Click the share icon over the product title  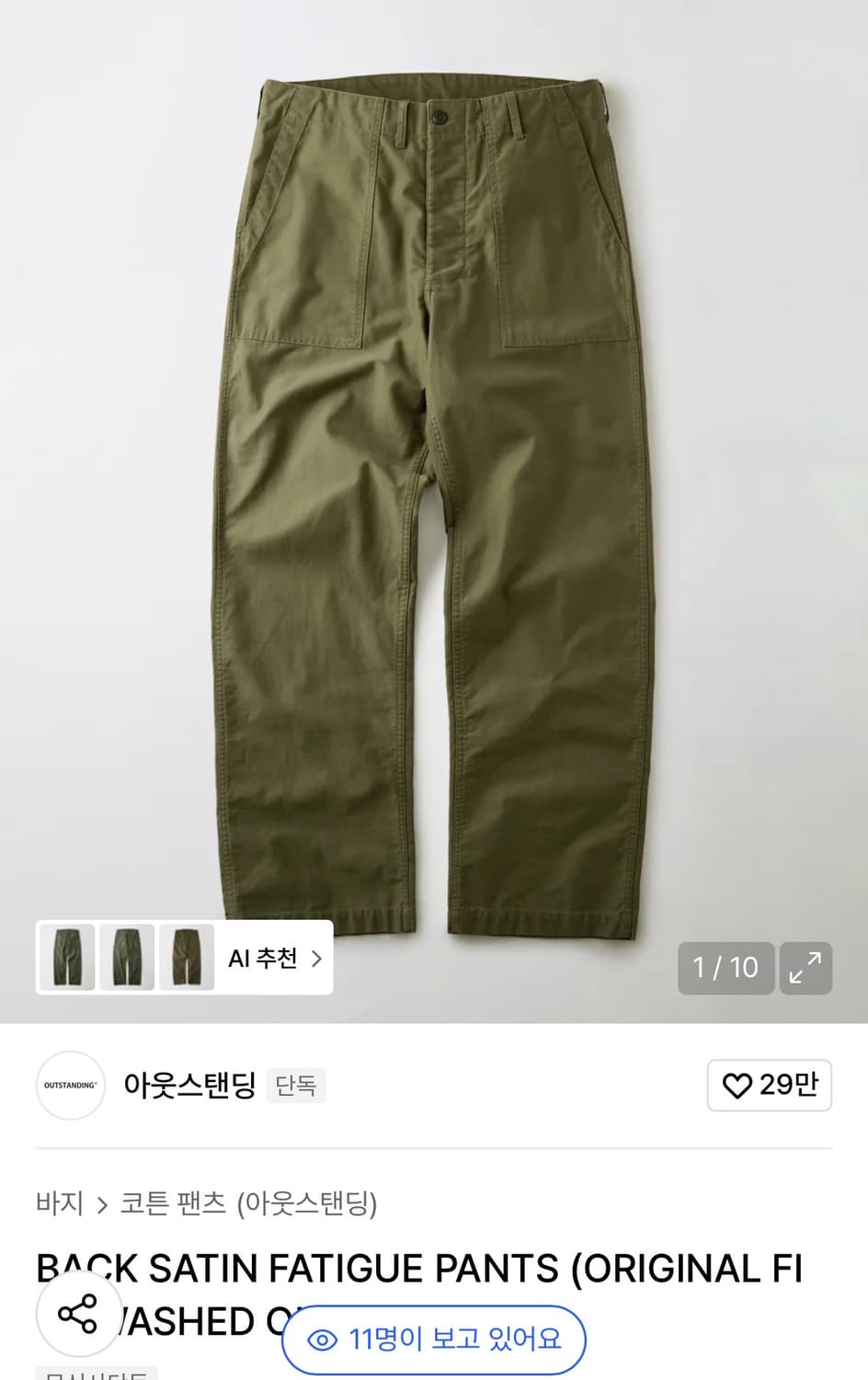tap(78, 1315)
